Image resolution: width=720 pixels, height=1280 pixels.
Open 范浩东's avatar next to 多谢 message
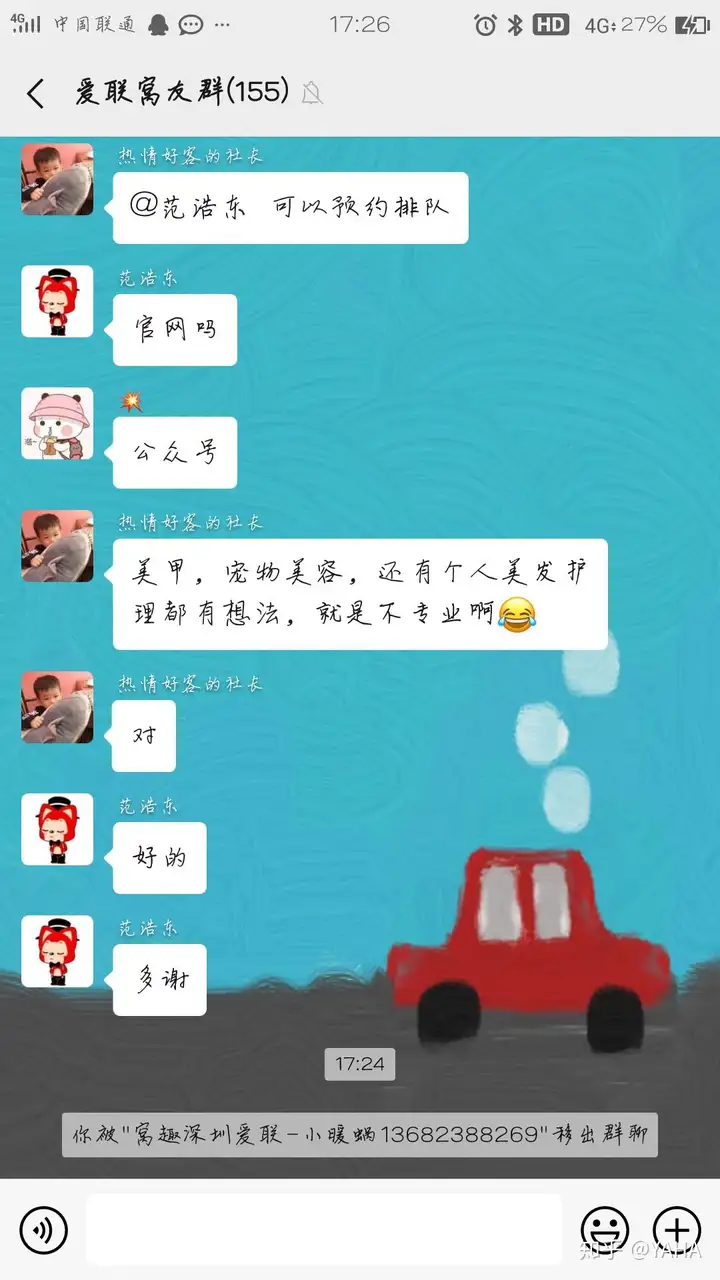(57, 951)
